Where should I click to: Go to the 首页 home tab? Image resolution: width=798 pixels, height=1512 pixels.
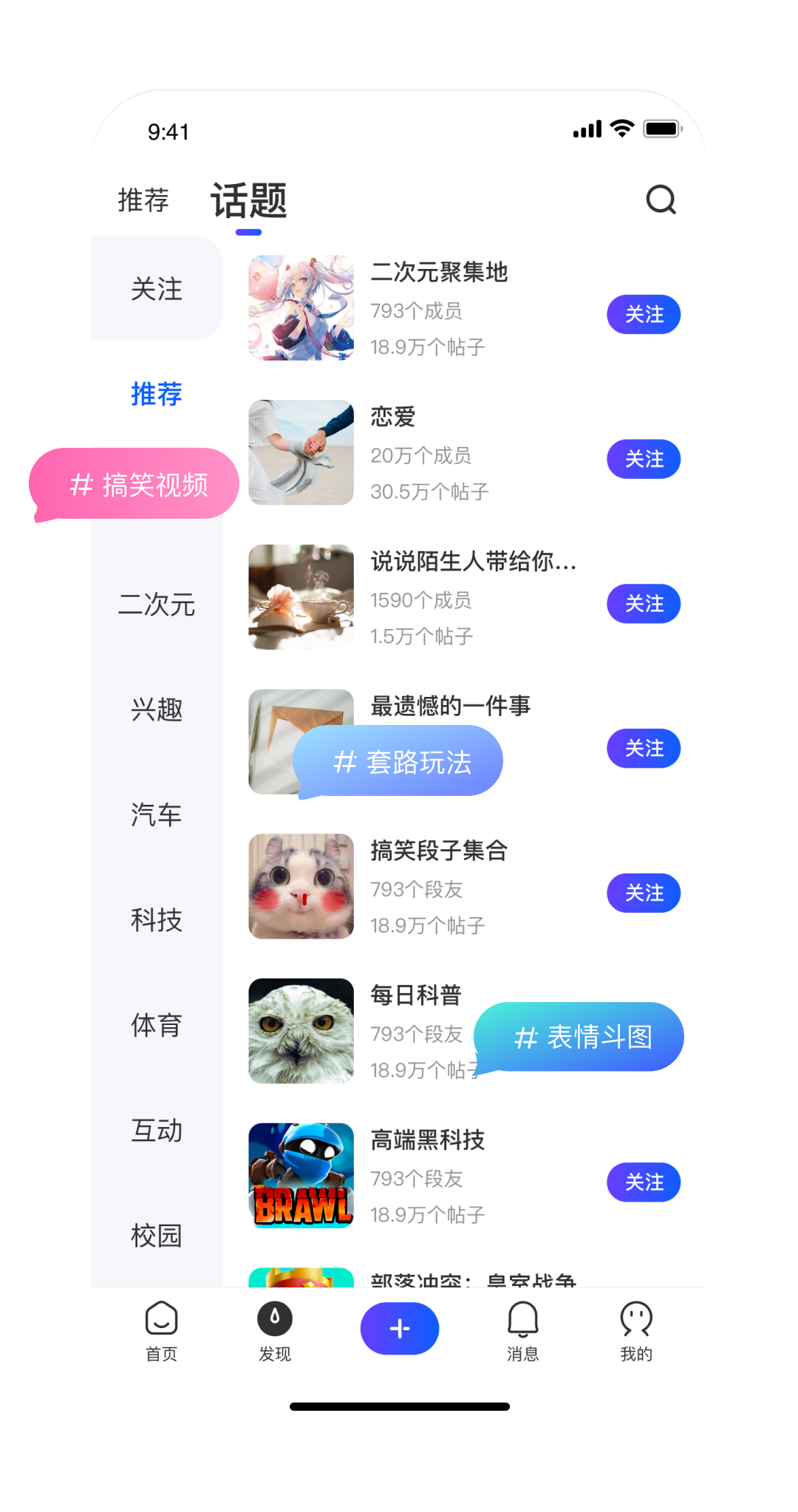point(161,1330)
